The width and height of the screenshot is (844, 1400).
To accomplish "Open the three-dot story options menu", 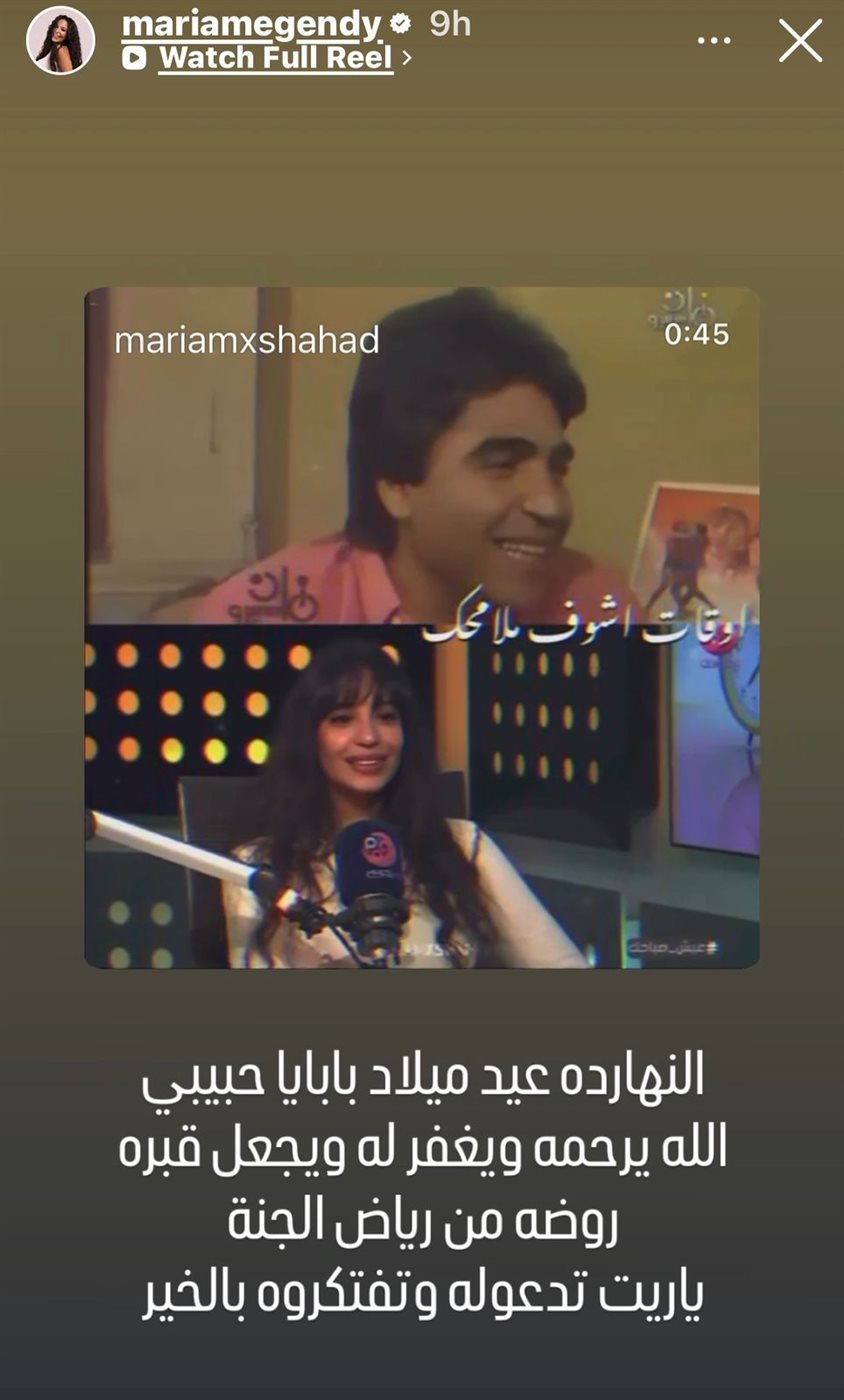I will pos(714,41).
